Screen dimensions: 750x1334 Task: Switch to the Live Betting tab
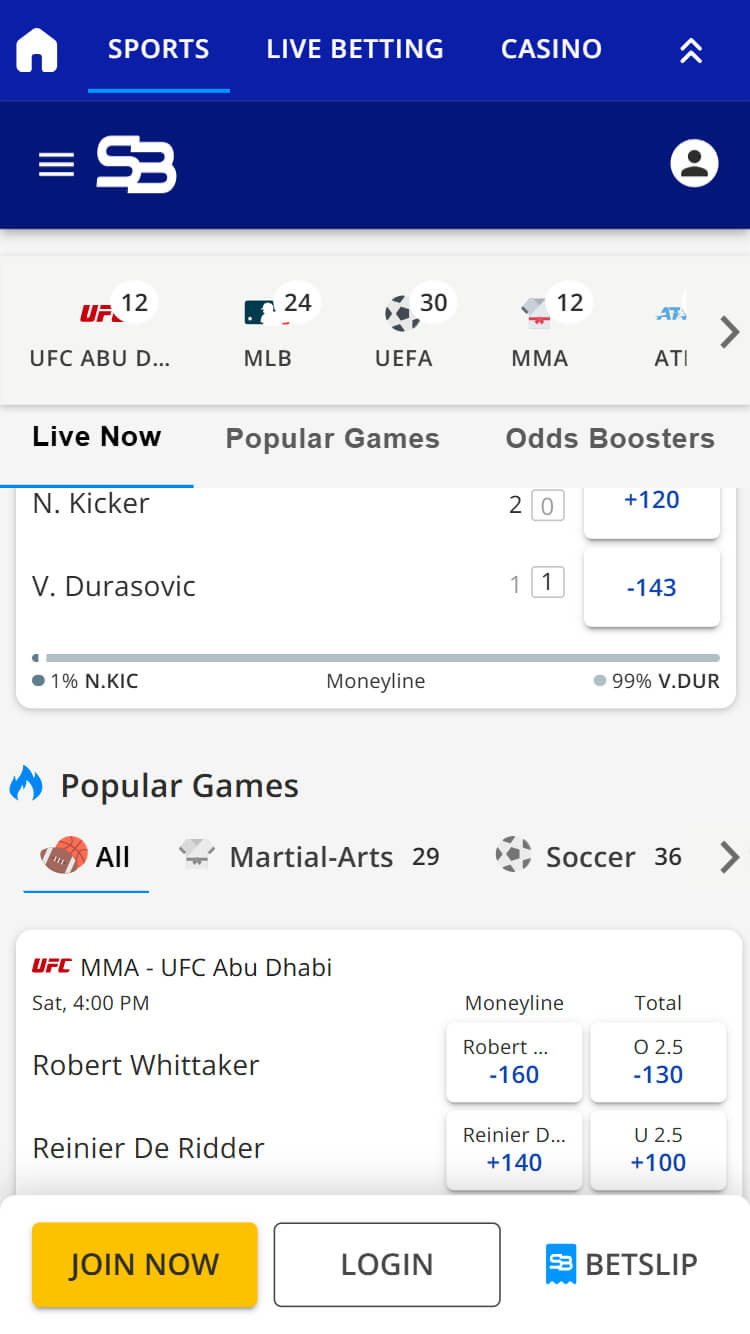coord(355,49)
